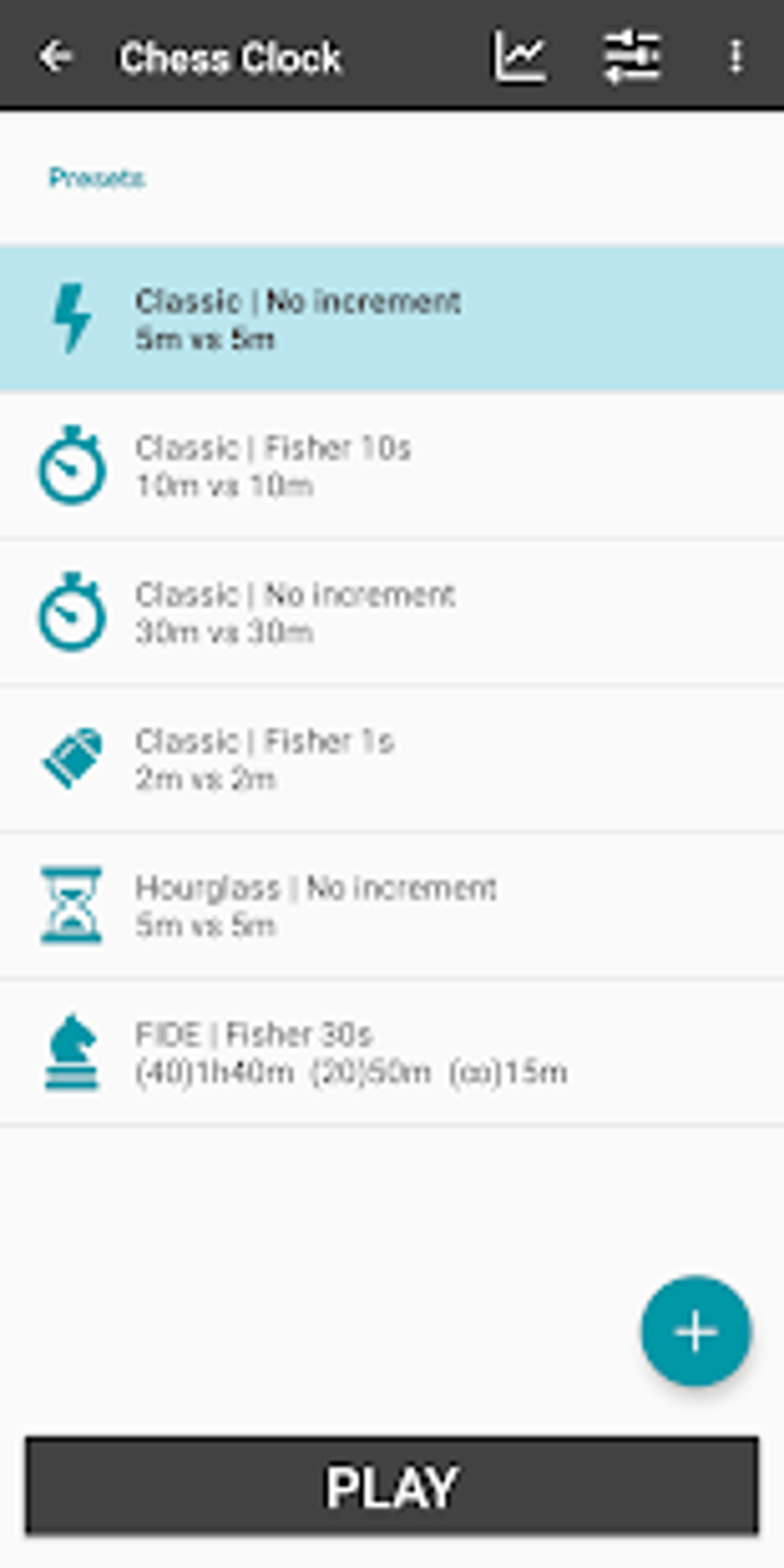Viewport: 784px width, 1568px height.
Task: Go back using the arrow
Action: (x=56, y=57)
